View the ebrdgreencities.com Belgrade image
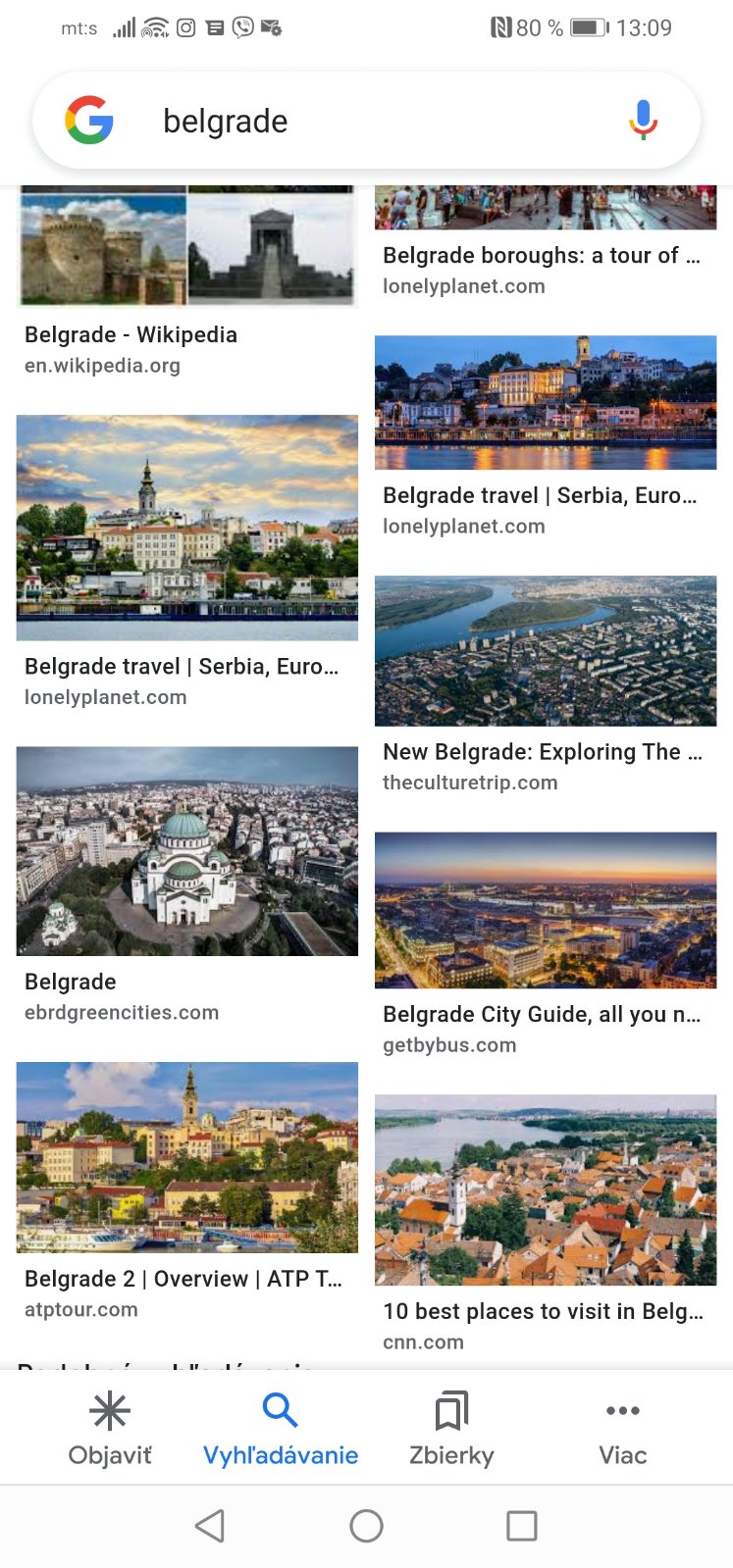The image size is (733, 1568). pos(186,851)
